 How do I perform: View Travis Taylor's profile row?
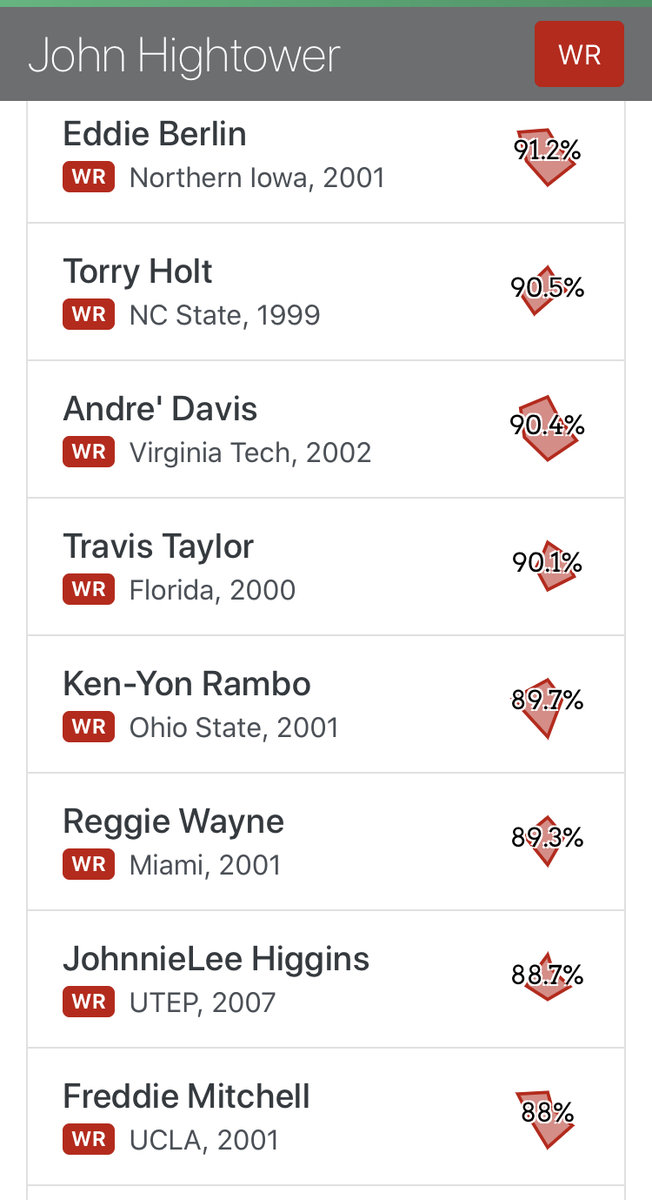[x=326, y=567]
